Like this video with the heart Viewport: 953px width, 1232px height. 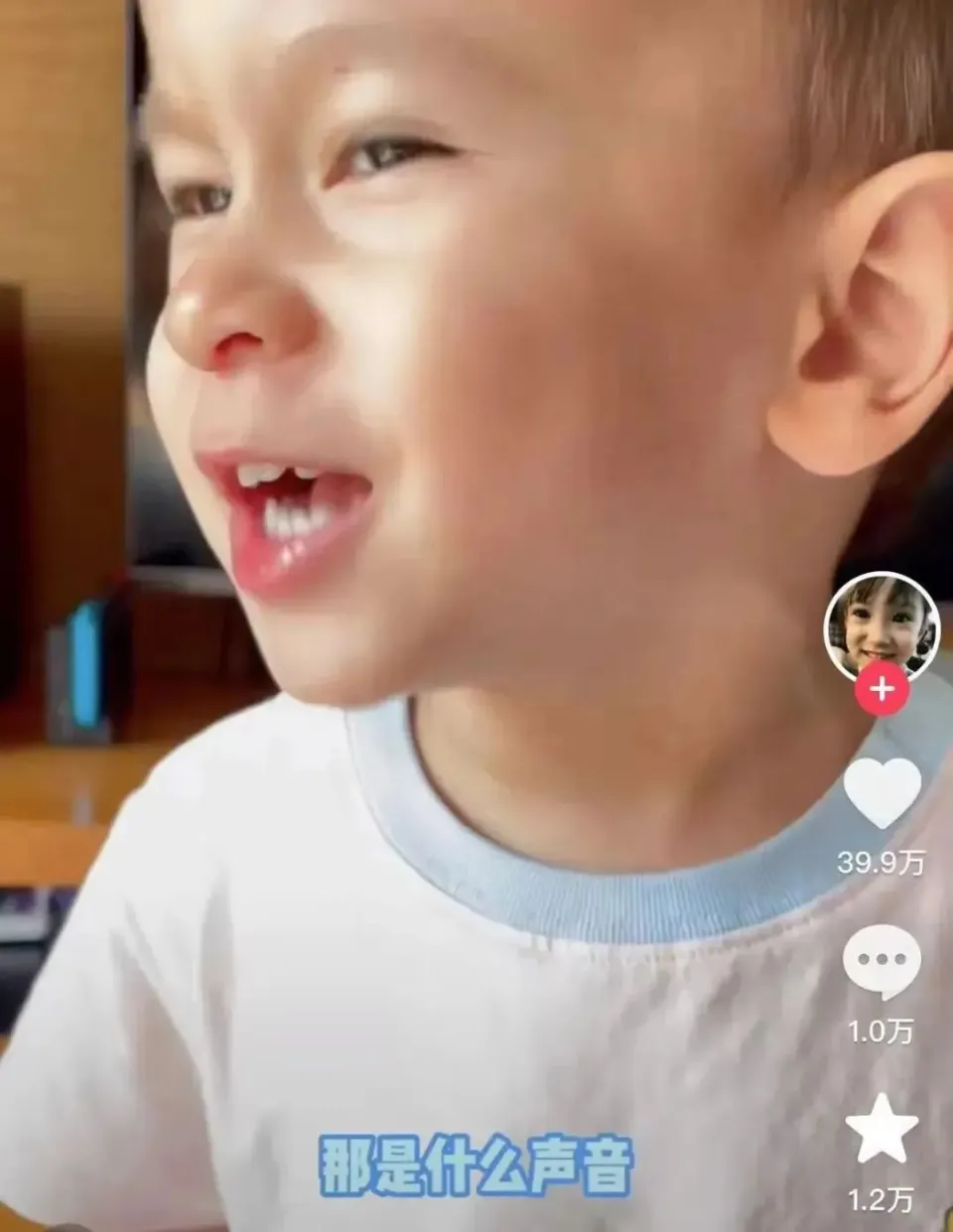(x=882, y=792)
